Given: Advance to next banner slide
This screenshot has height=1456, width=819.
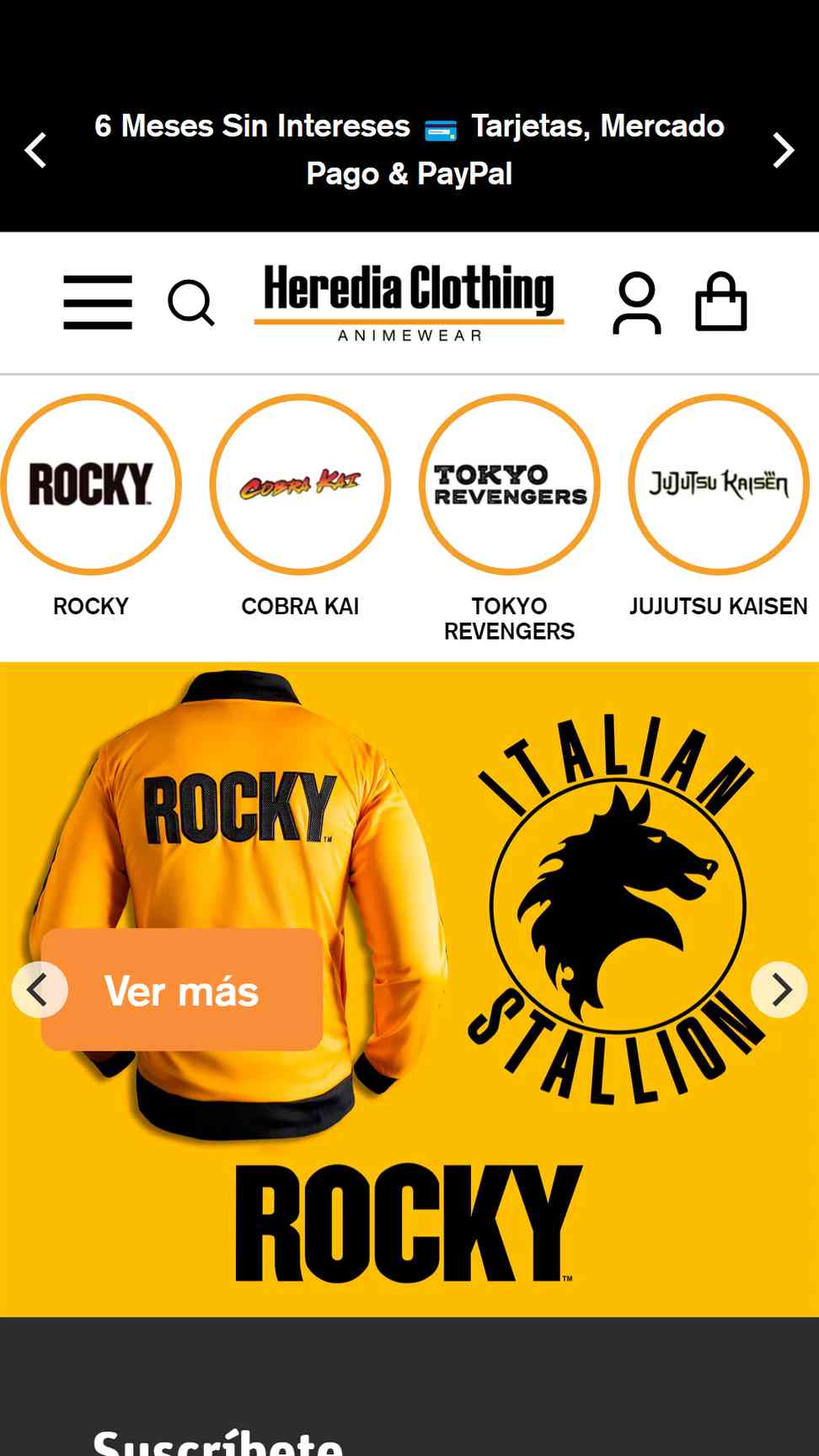Looking at the screenshot, I should click(779, 990).
